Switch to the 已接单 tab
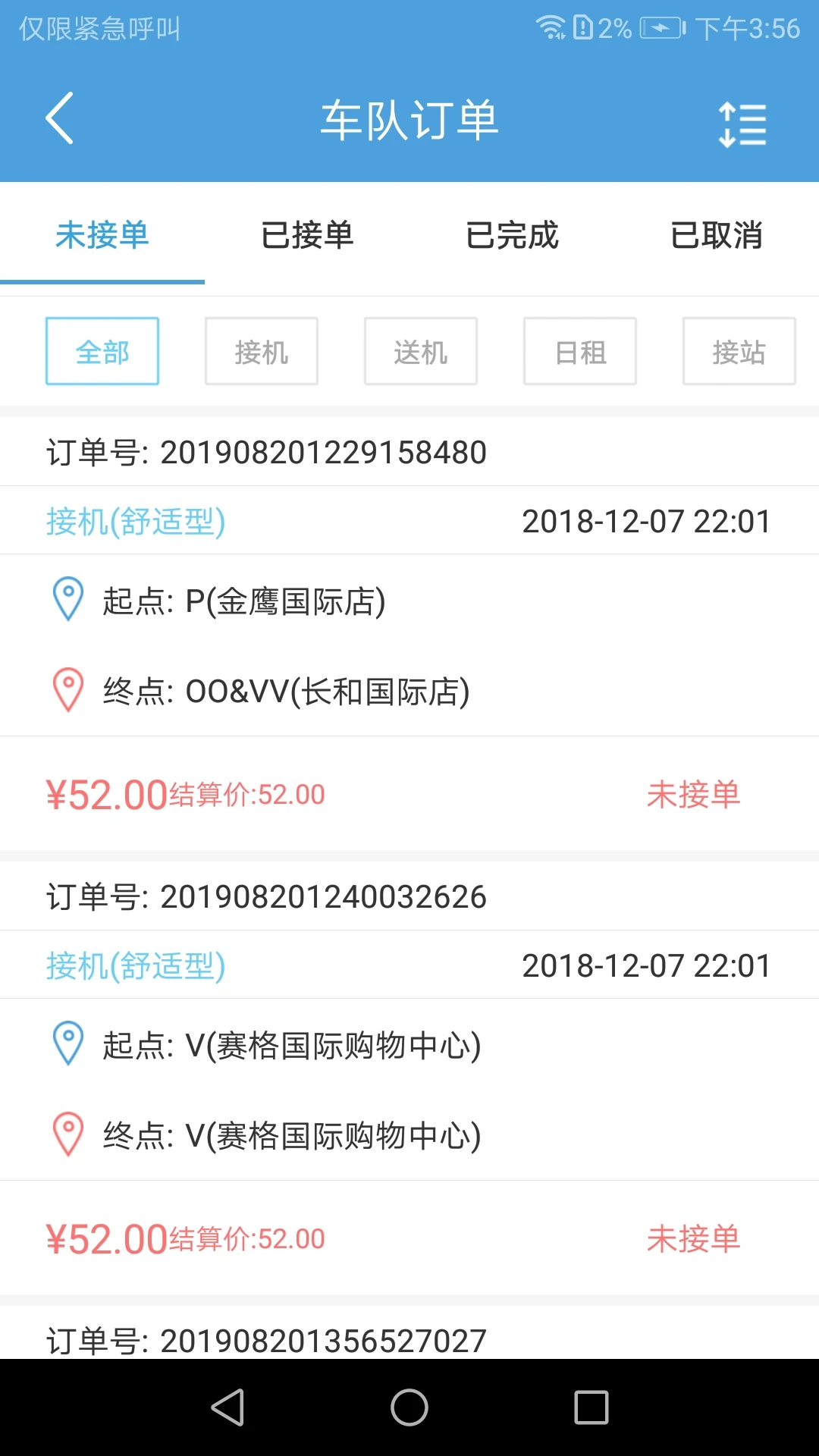The width and height of the screenshot is (819, 1456). [x=308, y=236]
